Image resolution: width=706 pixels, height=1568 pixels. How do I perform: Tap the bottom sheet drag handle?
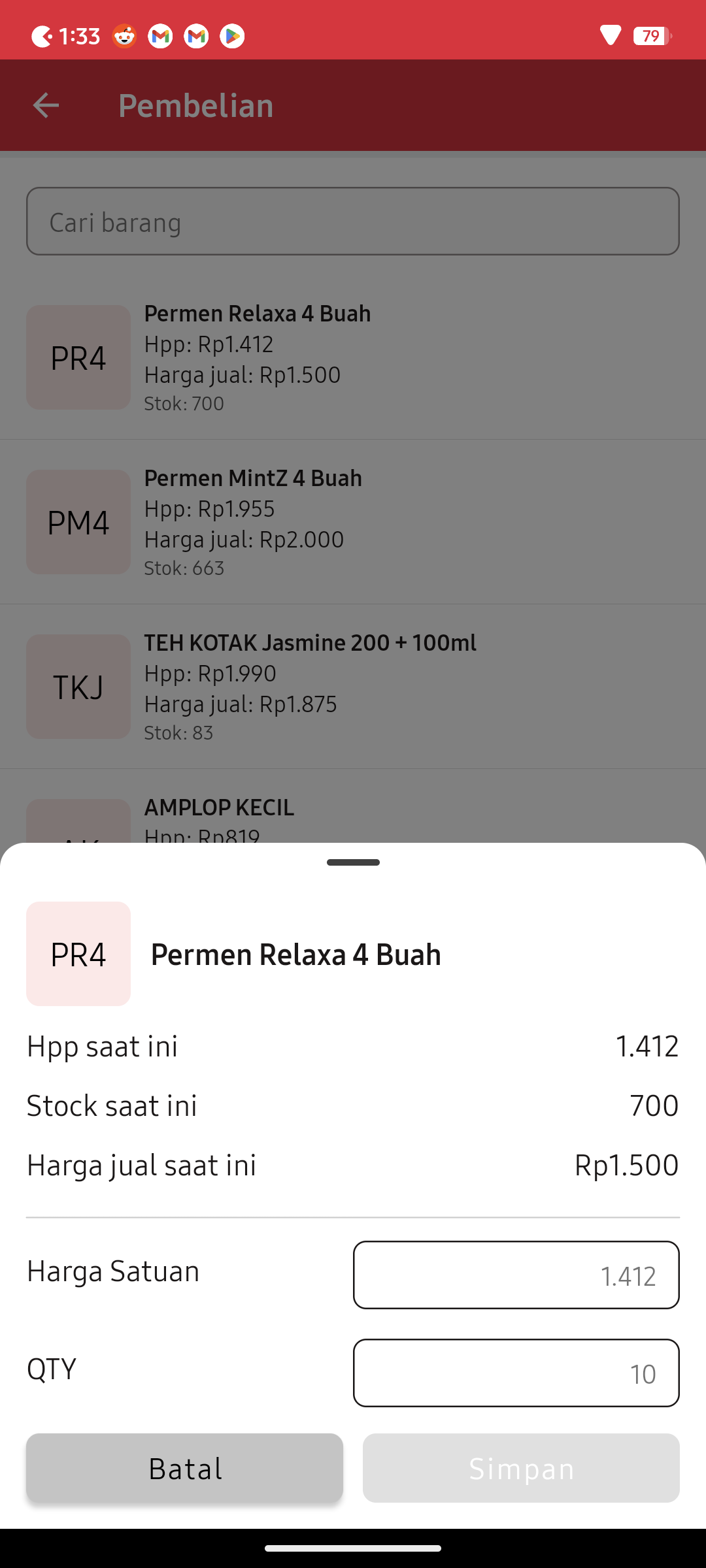pos(353,862)
